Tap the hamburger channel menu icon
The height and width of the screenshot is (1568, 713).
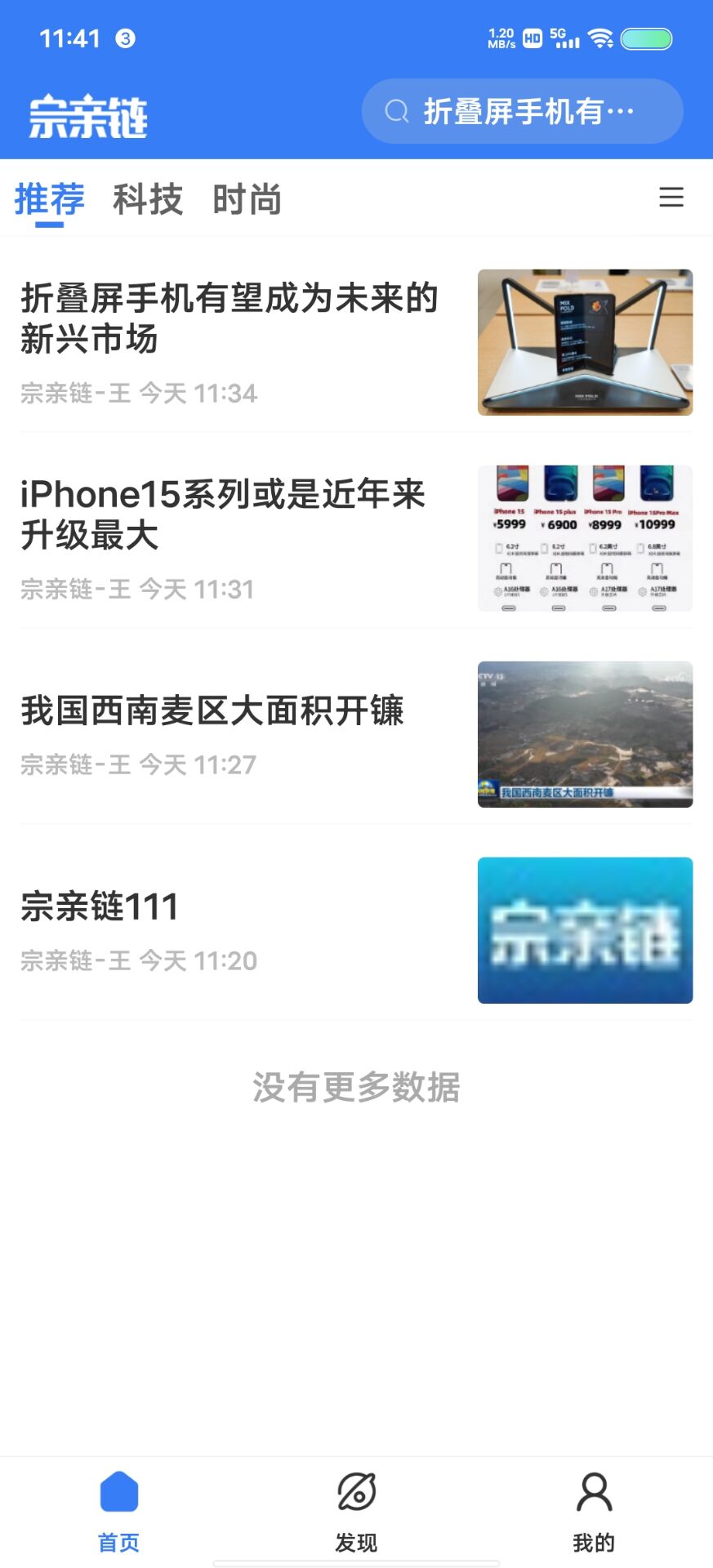(x=671, y=198)
